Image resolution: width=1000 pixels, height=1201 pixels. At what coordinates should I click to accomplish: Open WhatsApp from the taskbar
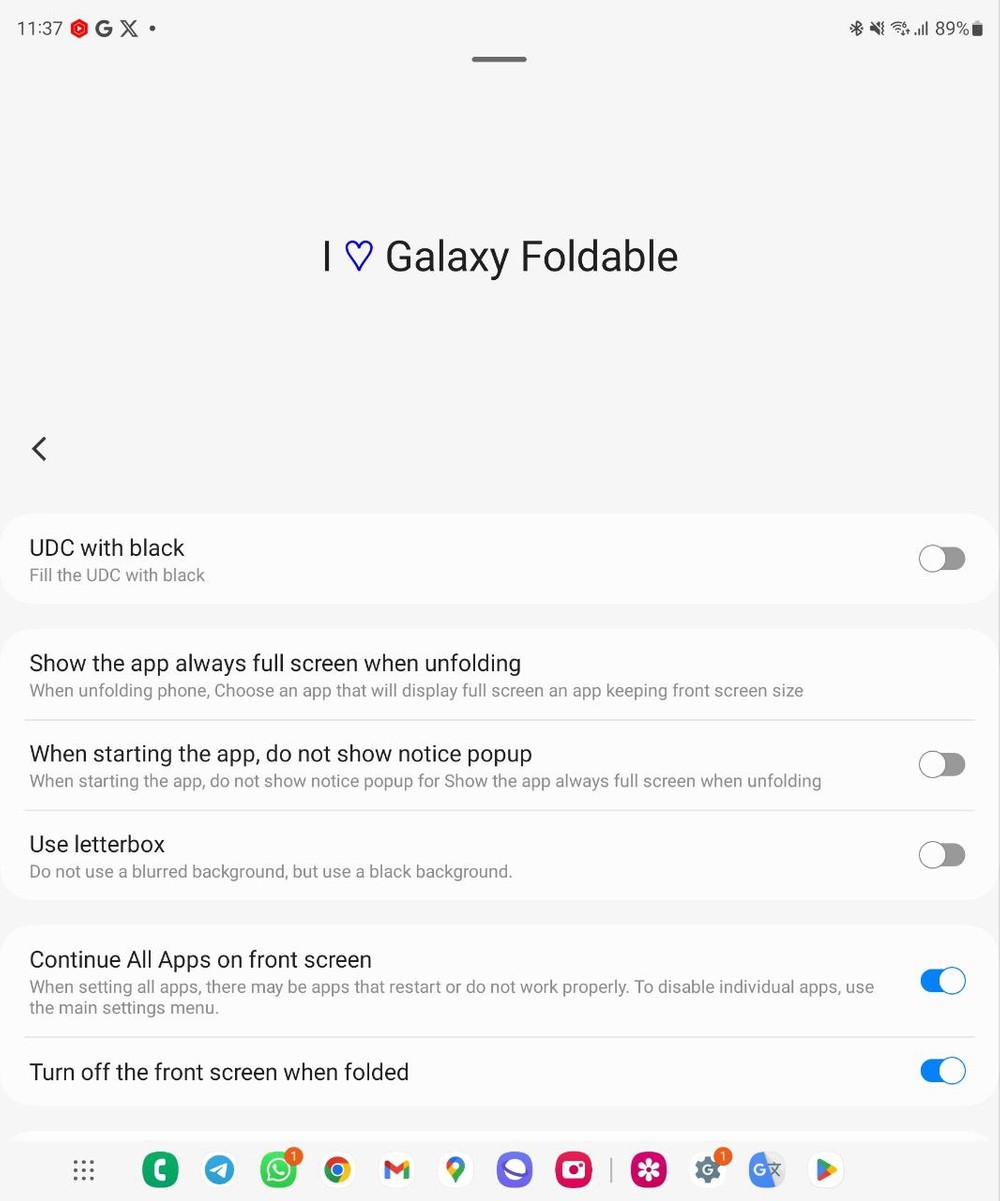pos(277,1169)
